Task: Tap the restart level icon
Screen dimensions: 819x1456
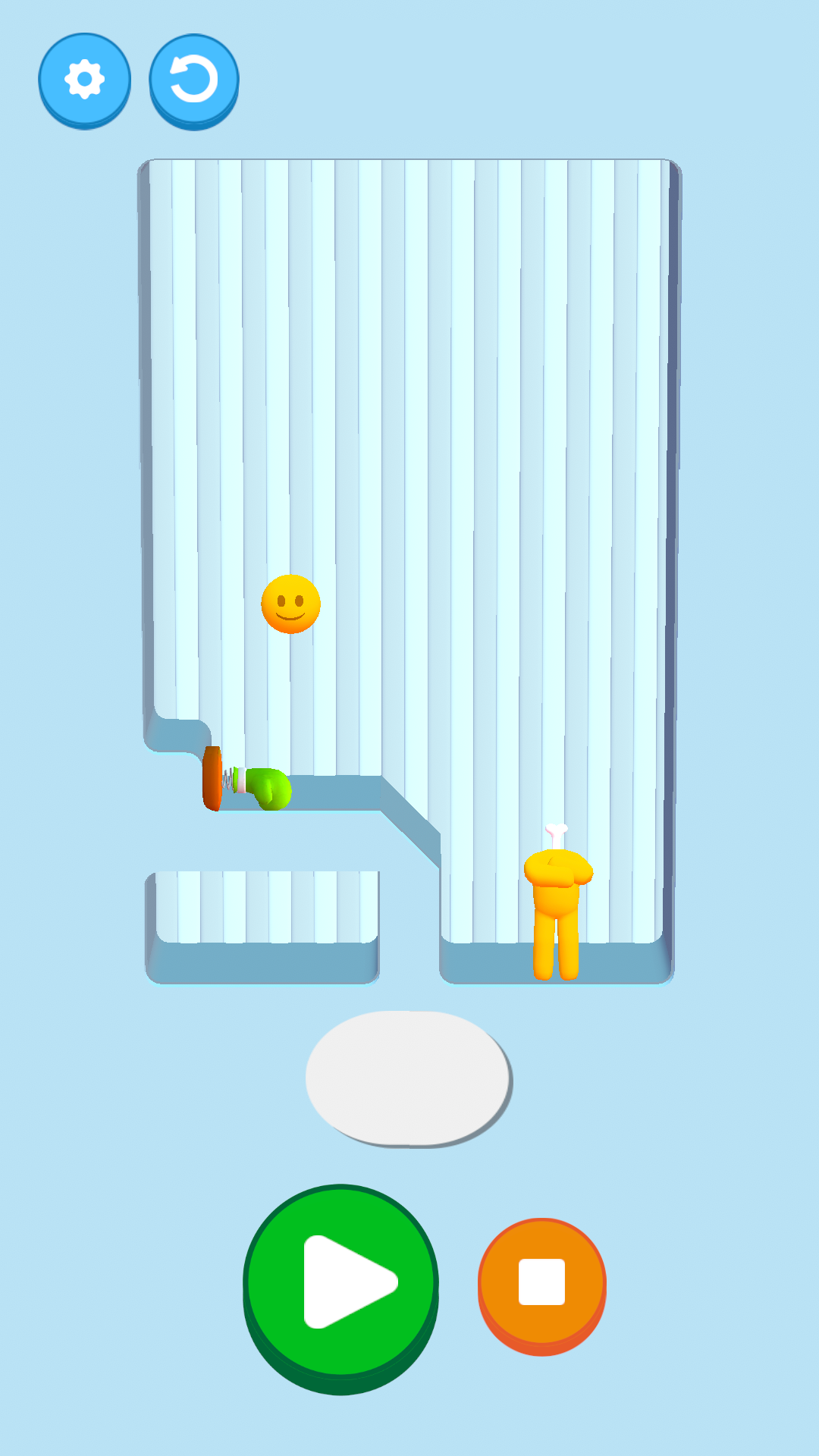Action: 193,80
